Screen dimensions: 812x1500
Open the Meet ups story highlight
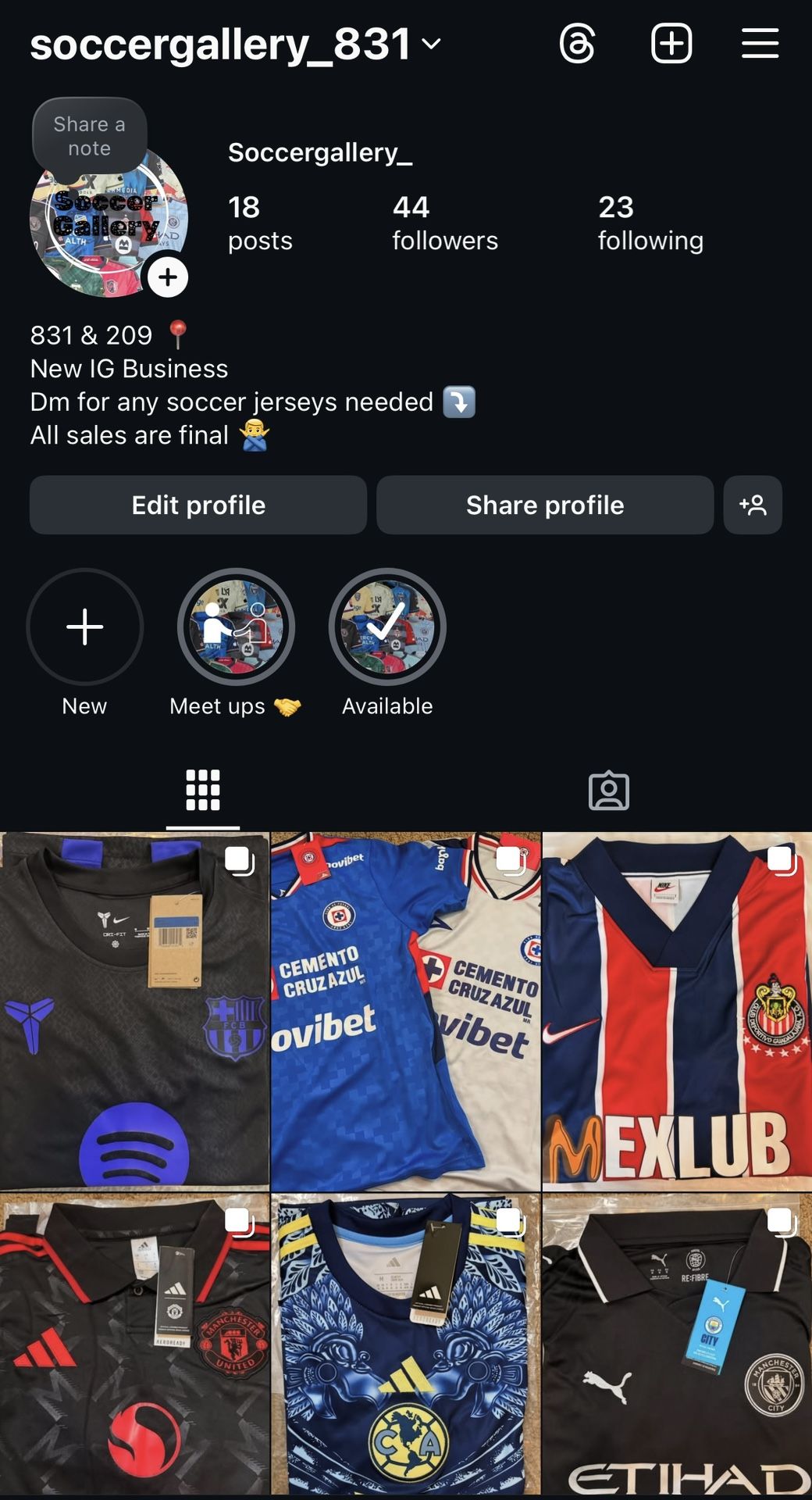pos(236,627)
